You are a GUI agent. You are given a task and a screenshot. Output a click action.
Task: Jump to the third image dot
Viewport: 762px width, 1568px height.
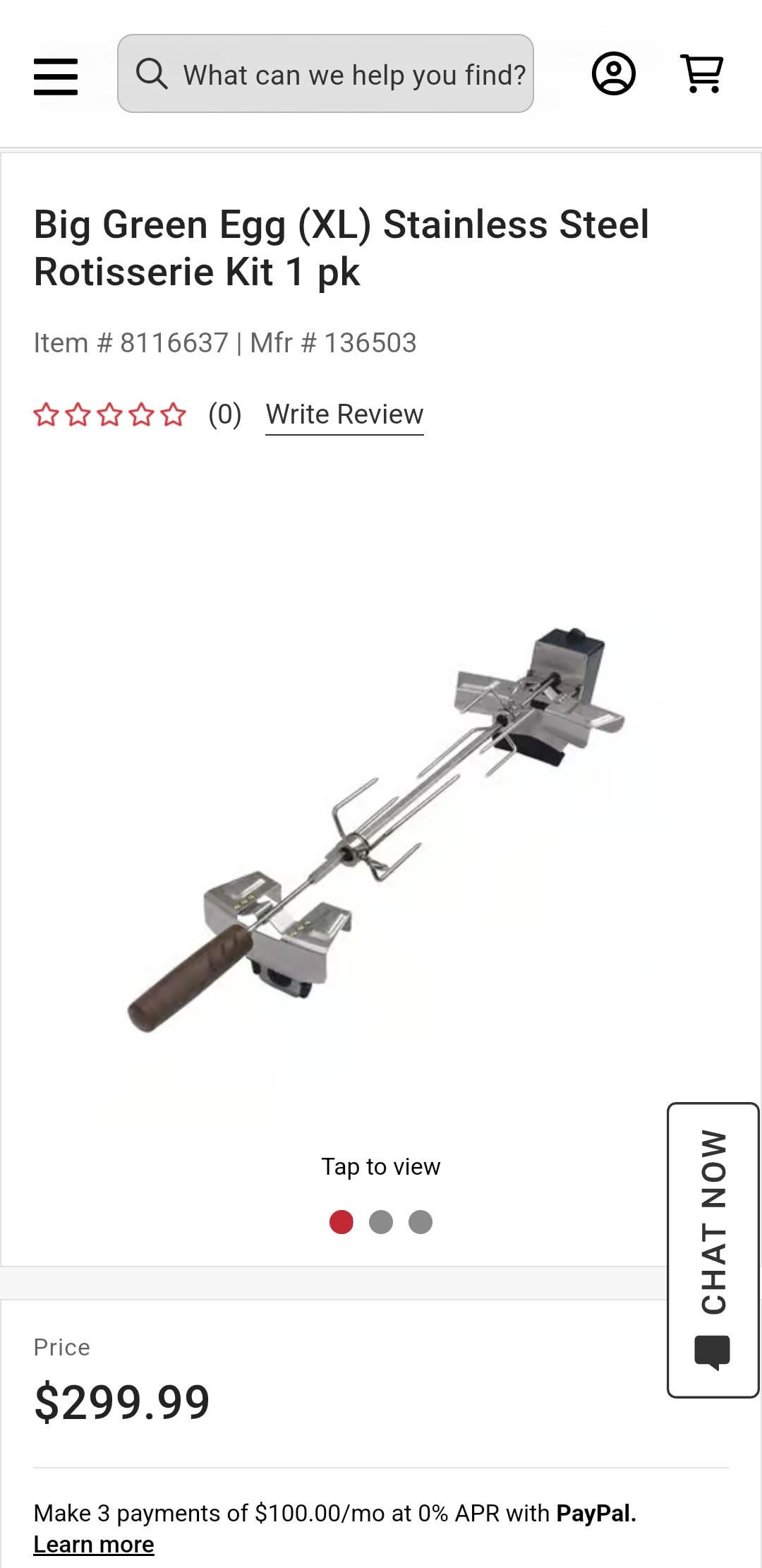pyautogui.click(x=421, y=1222)
